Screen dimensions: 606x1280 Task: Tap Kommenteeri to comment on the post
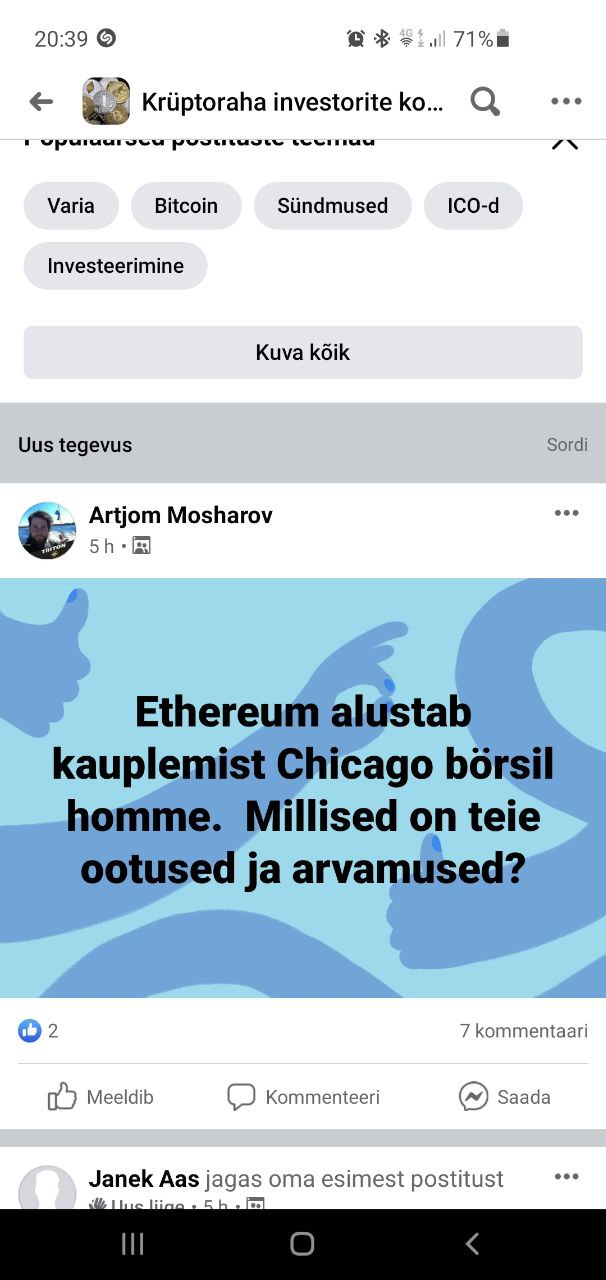(x=303, y=1097)
